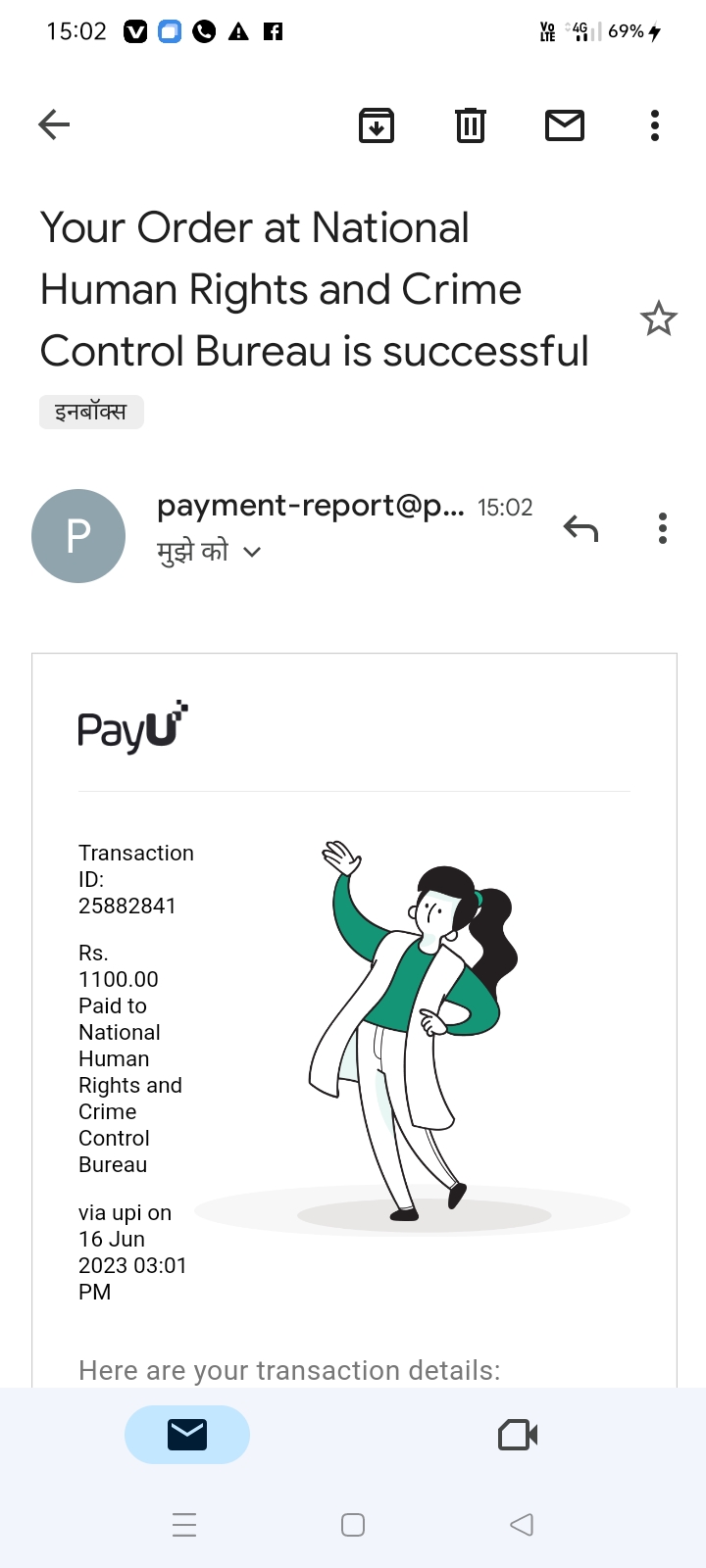Open recent apps from navigation bar
The height and width of the screenshot is (1568, 706).
(184, 1525)
